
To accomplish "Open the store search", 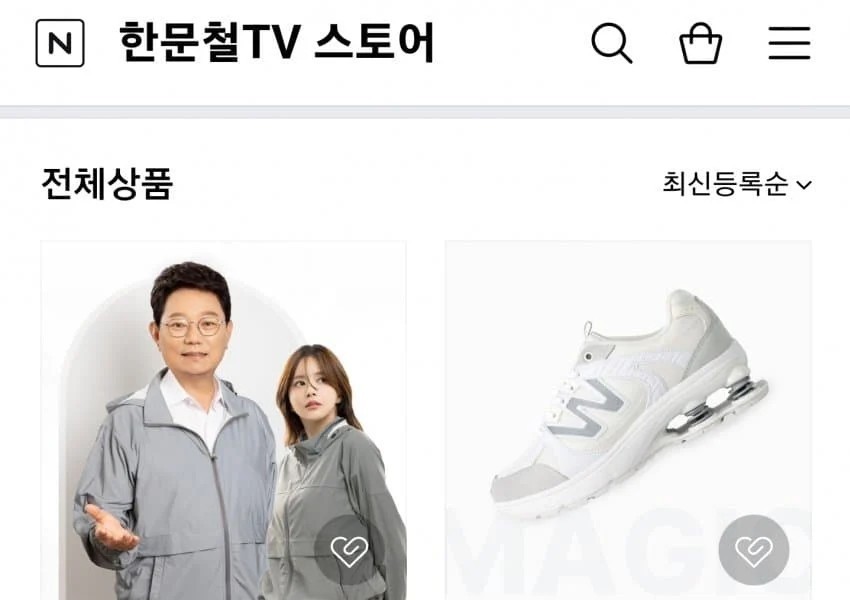I will pos(611,44).
